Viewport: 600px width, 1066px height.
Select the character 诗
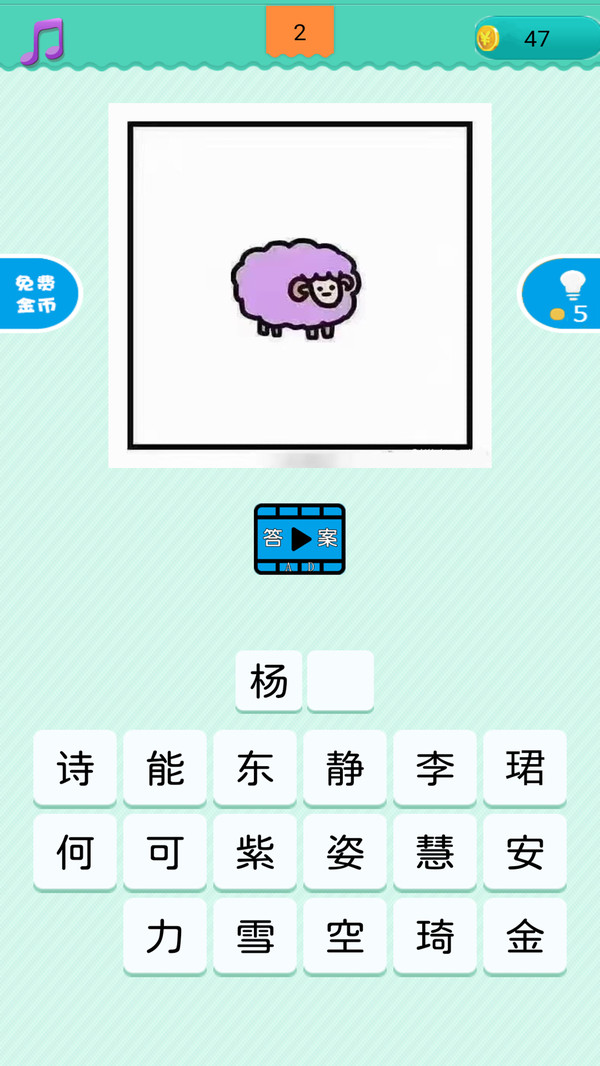(75, 768)
